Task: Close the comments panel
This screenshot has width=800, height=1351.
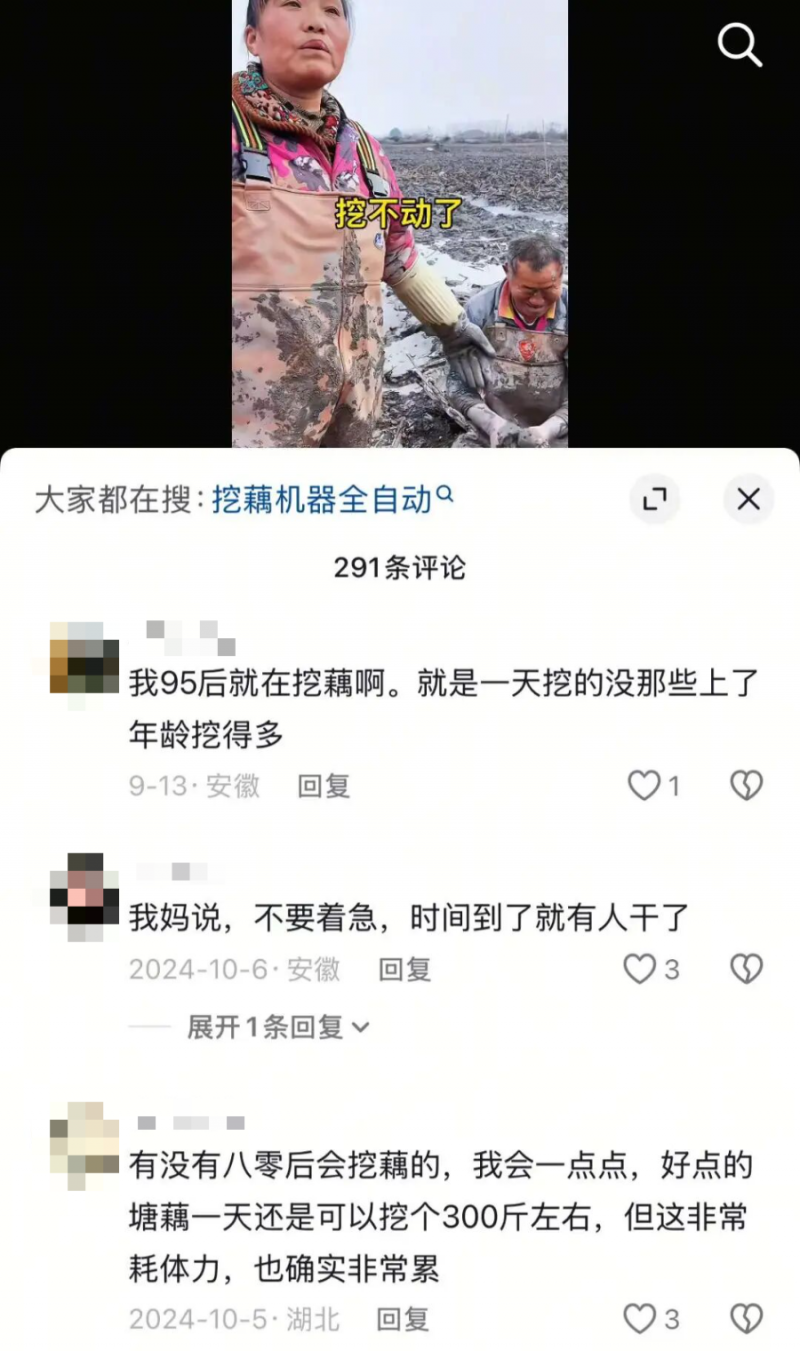Action: pos(748,499)
